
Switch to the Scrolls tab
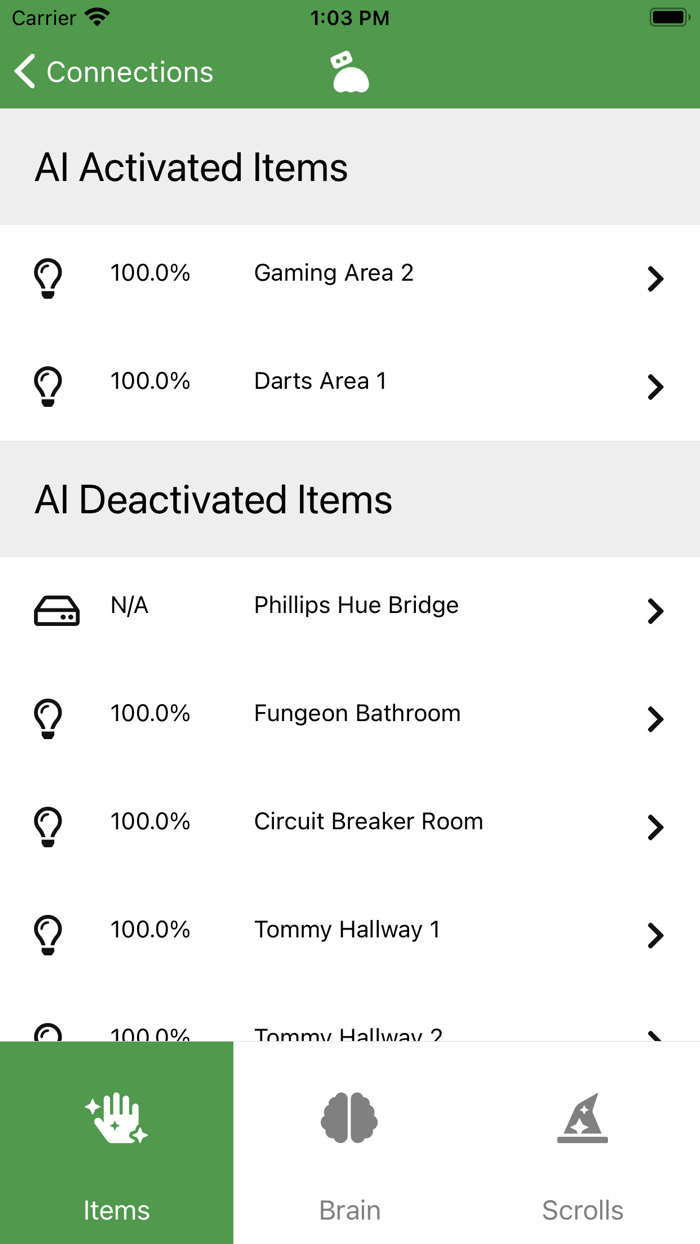click(x=583, y=1143)
